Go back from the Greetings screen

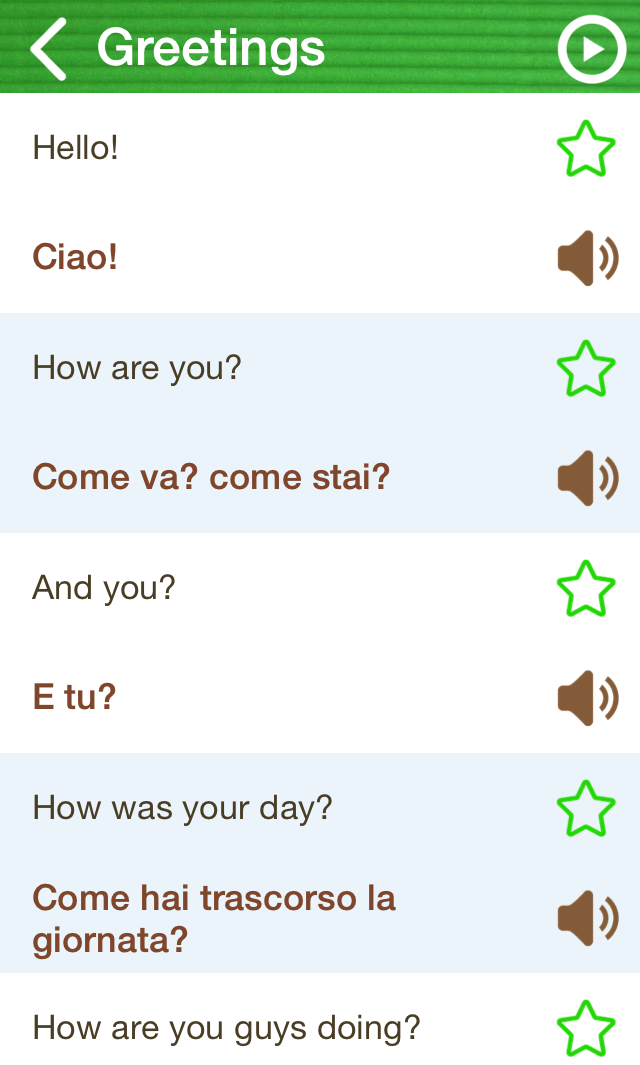(49, 49)
